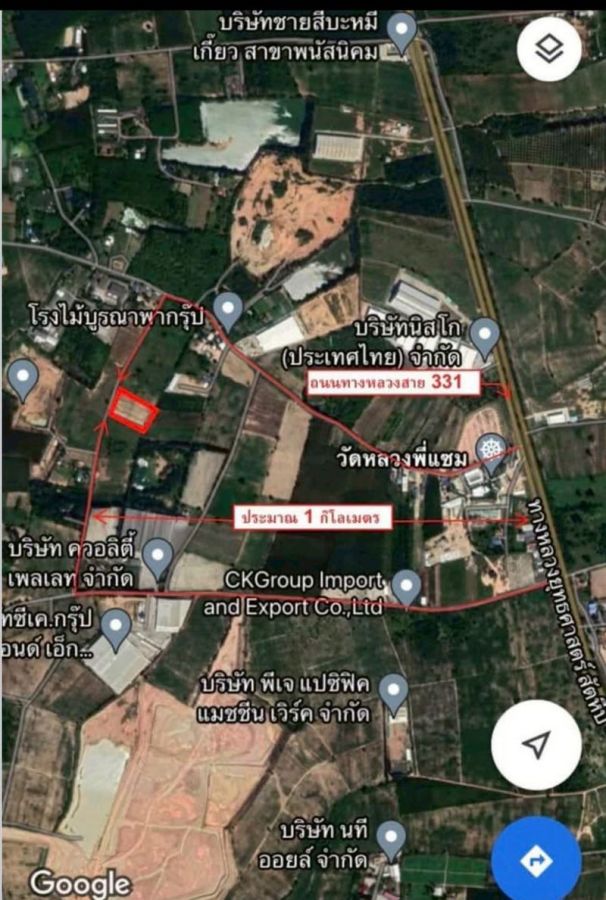The width and height of the screenshot is (606, 900).
Task: Tap the ทีเค.กรุ๊ป place pin
Action: (x=117, y=629)
